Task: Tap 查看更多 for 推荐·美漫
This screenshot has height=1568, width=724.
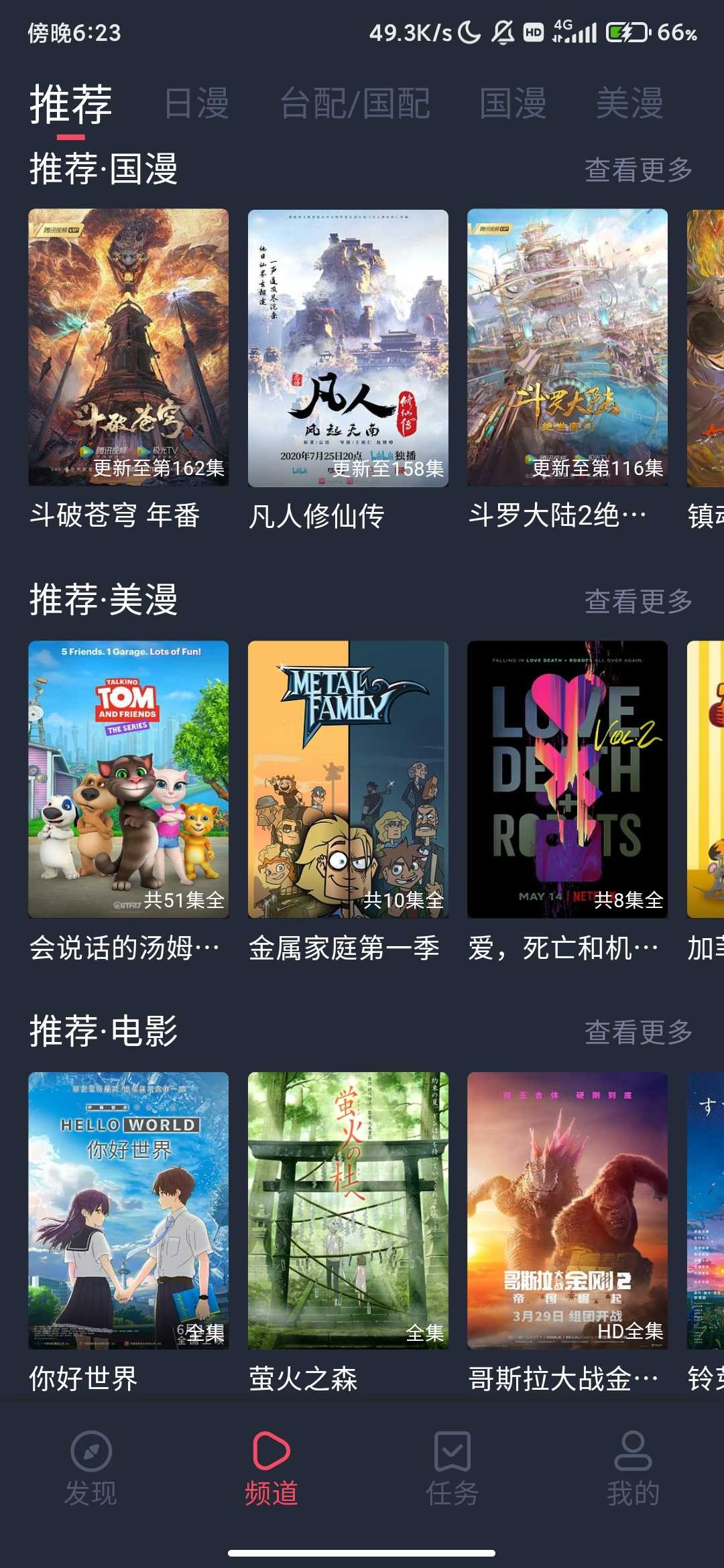Action: click(638, 602)
